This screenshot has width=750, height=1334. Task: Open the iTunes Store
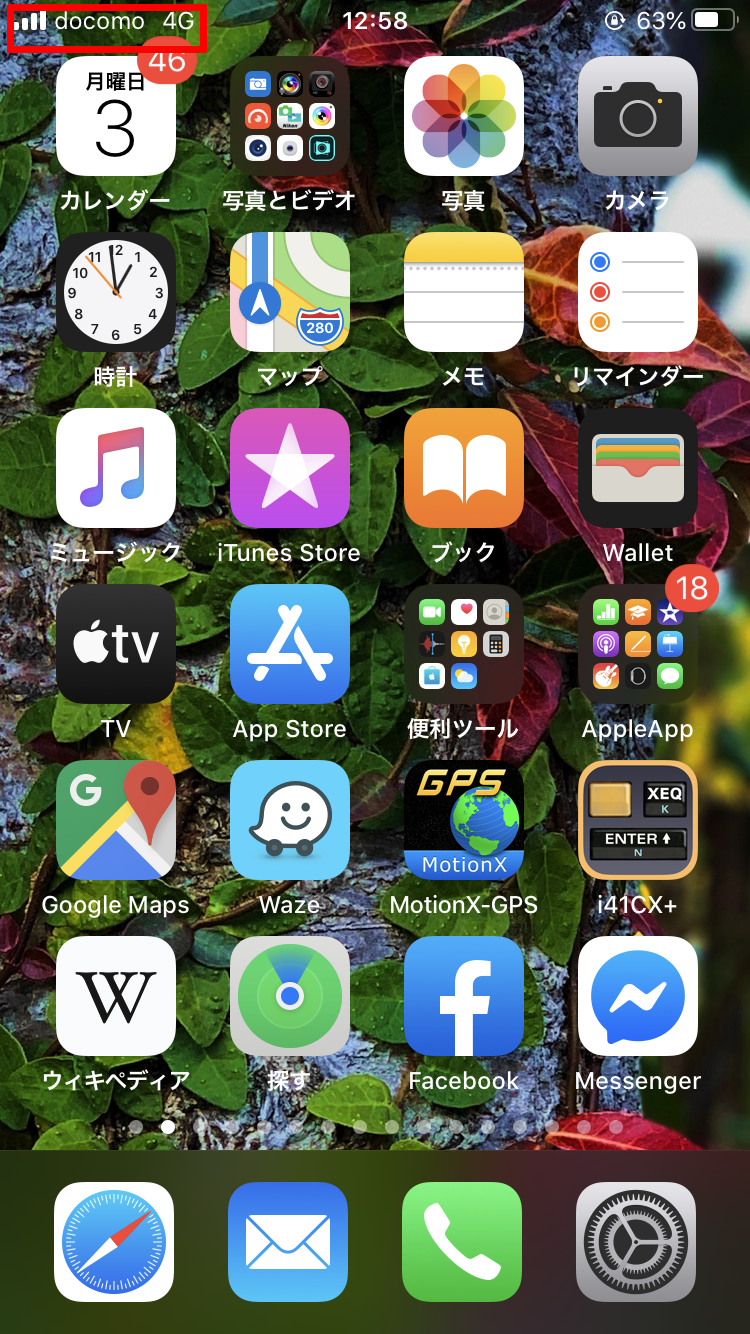click(290, 468)
